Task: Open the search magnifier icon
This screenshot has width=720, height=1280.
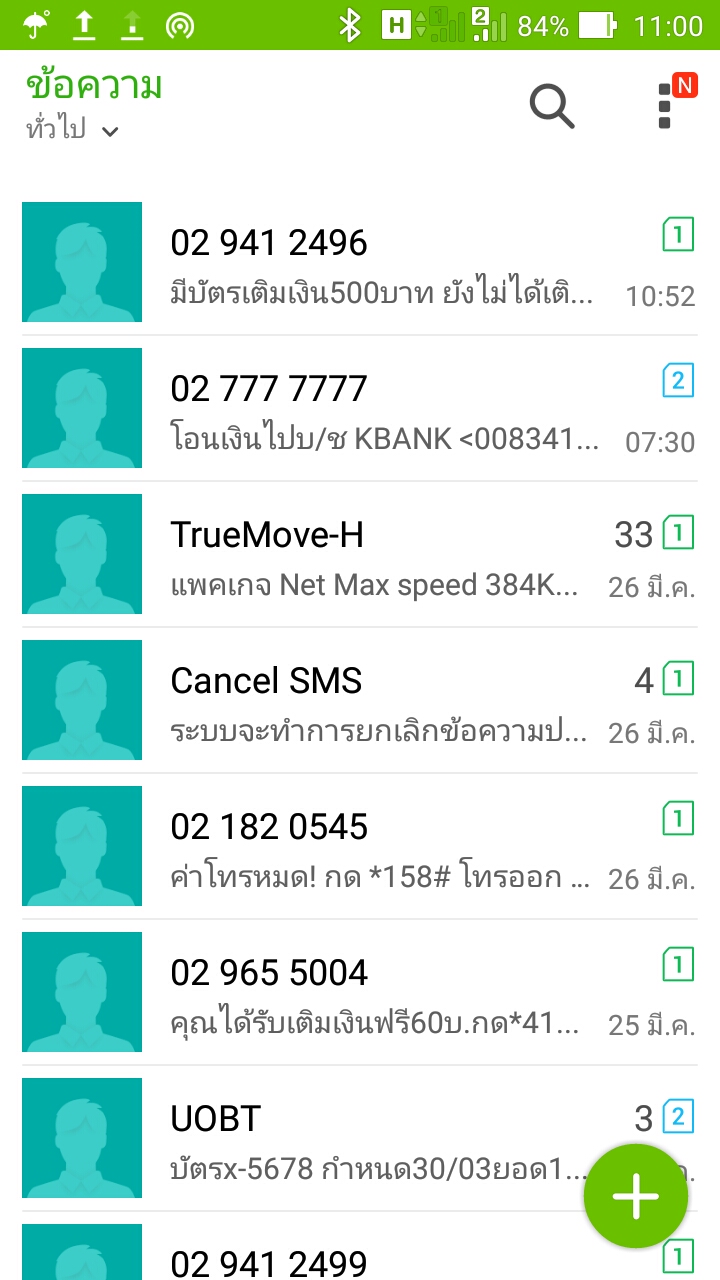Action: (552, 105)
